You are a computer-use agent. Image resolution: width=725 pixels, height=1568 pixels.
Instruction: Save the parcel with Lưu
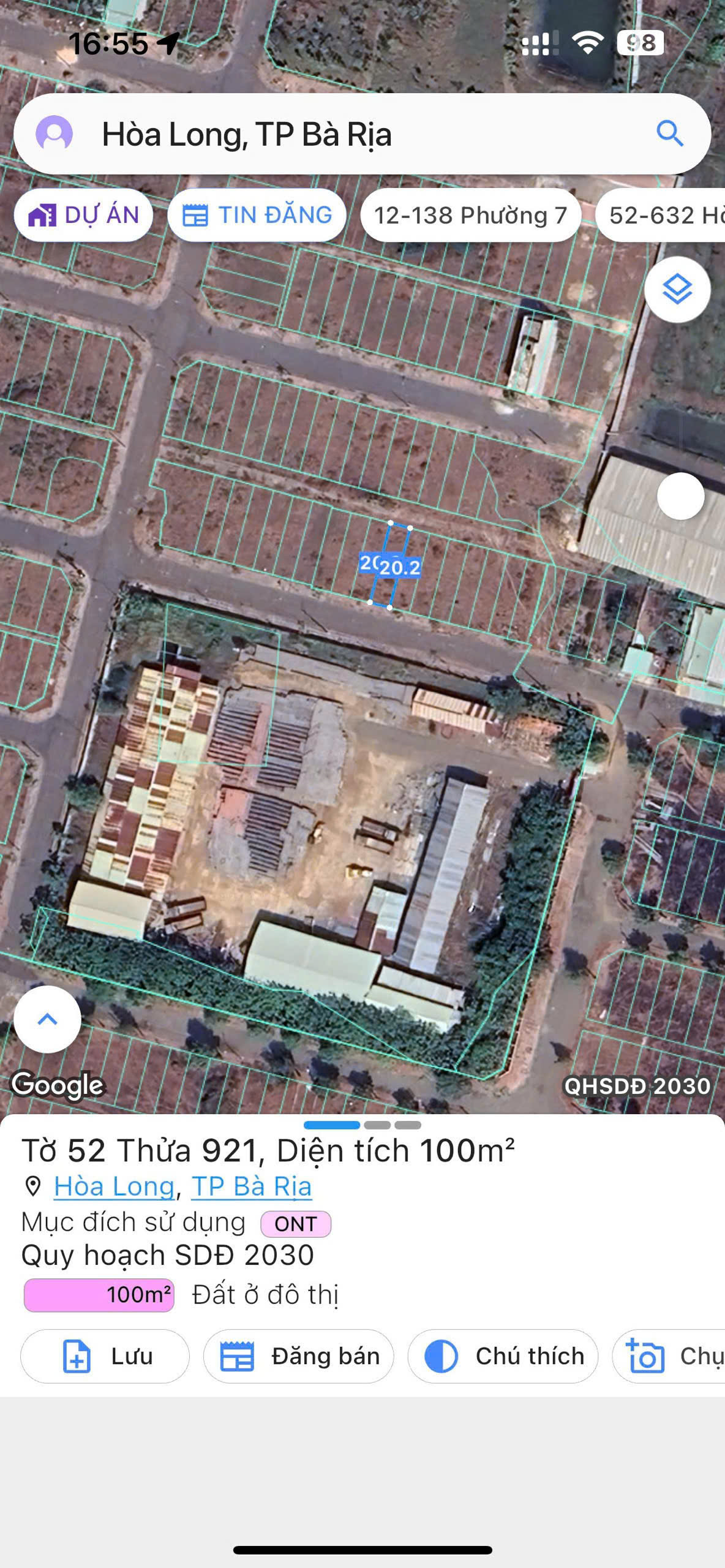point(105,1356)
